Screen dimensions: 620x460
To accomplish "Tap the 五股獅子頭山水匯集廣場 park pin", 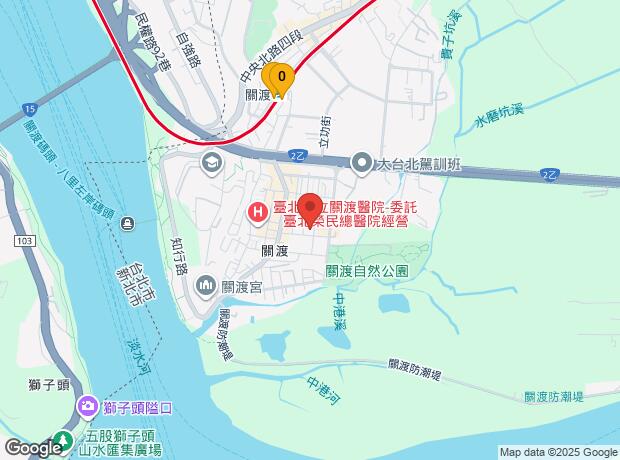I will coord(62,439).
